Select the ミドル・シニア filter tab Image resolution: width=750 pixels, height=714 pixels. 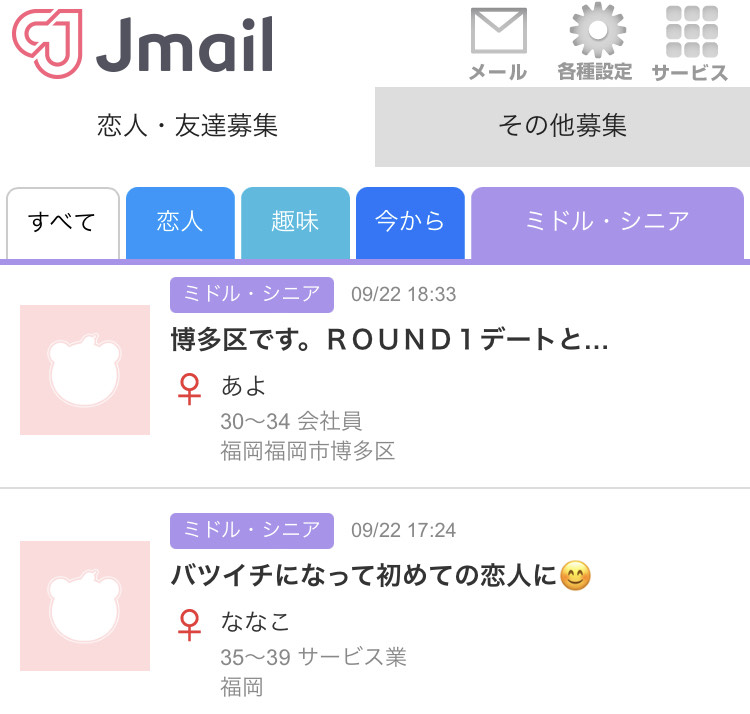(607, 222)
